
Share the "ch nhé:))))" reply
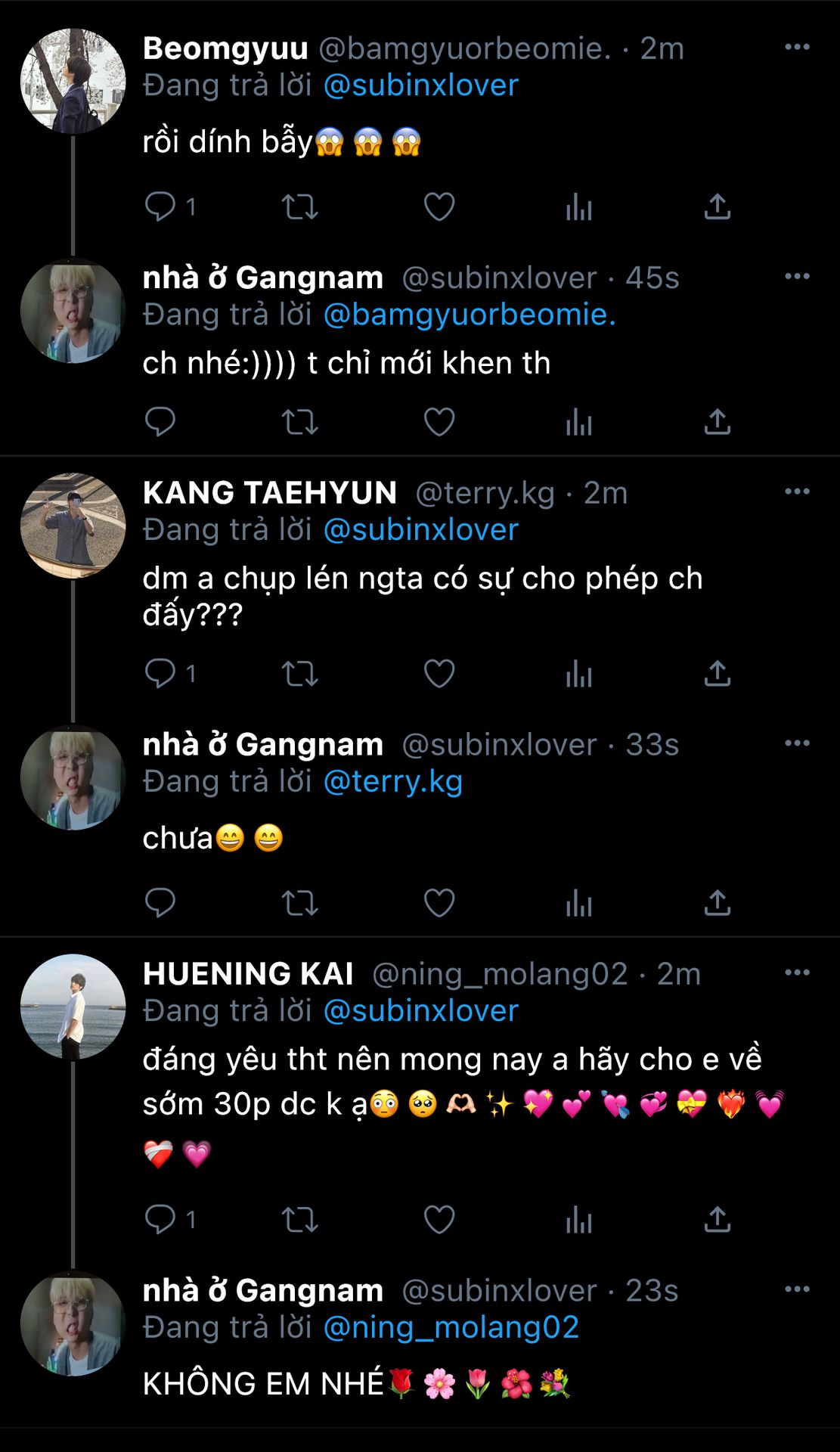click(717, 422)
